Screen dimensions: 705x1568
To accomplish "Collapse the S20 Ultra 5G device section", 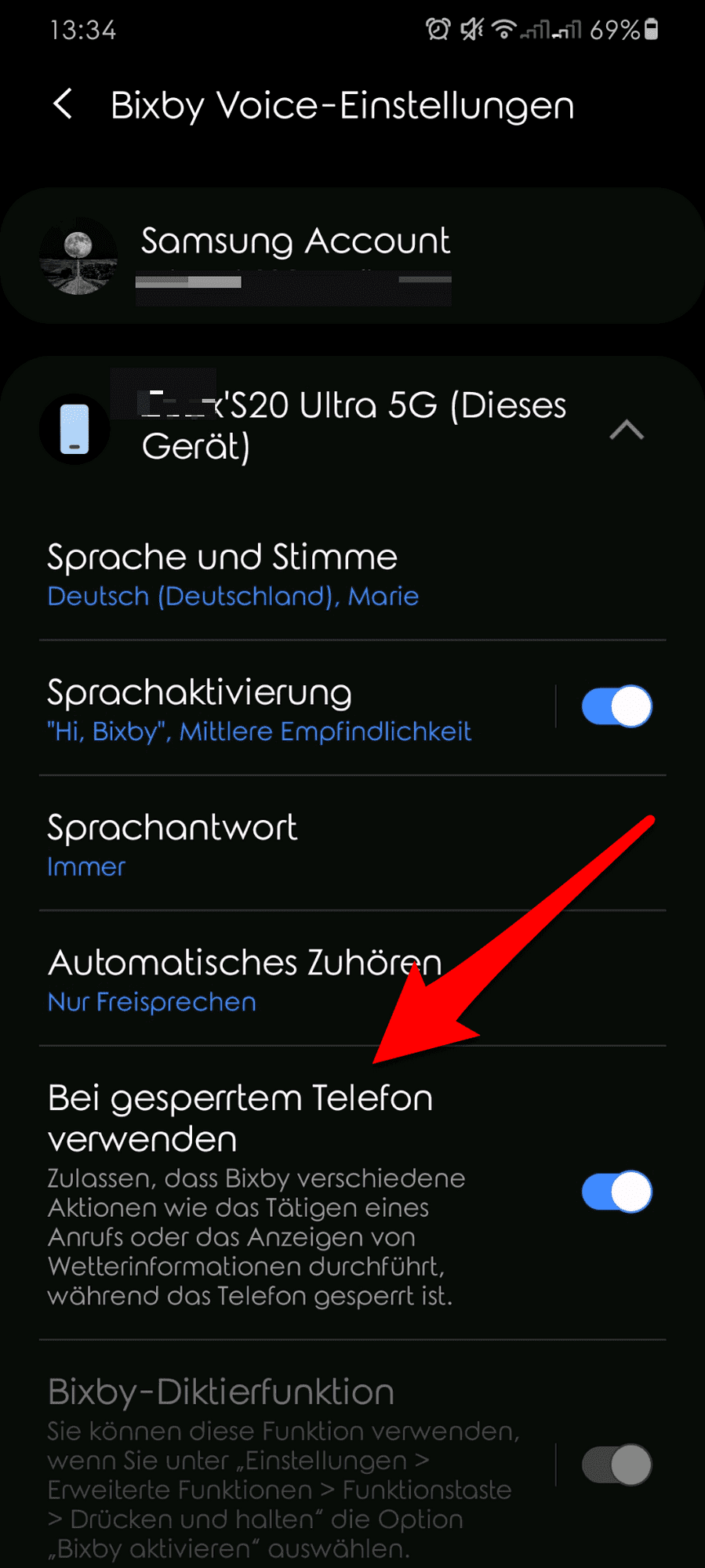I will pyautogui.click(x=627, y=430).
